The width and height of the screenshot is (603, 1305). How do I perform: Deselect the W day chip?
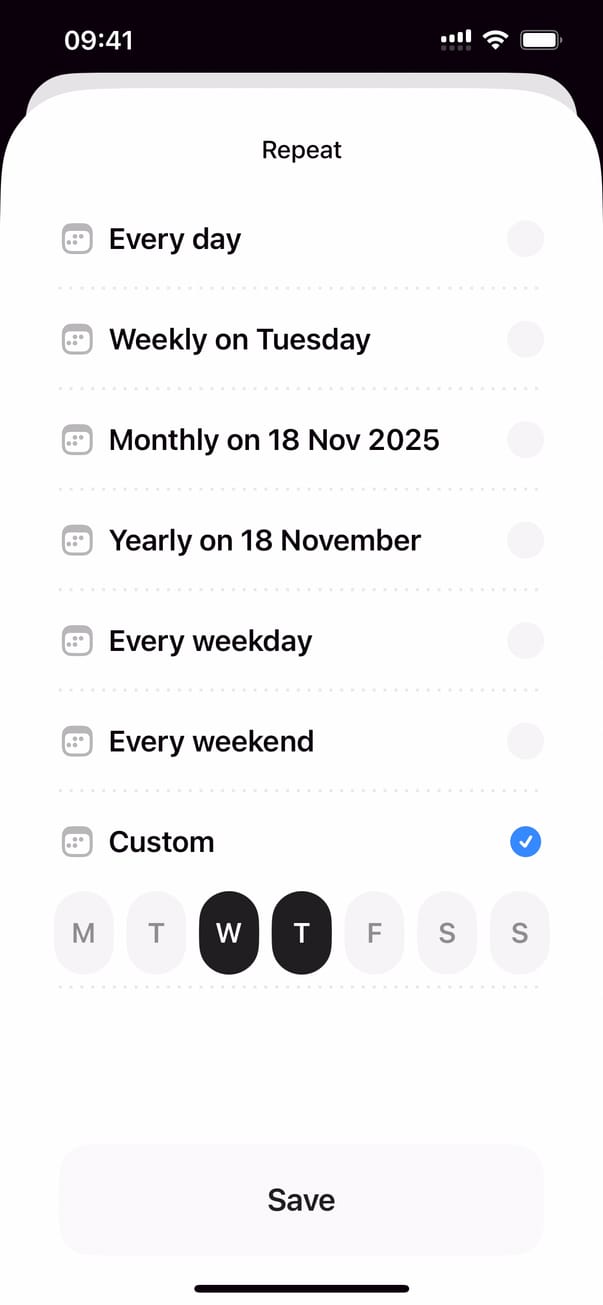coord(229,933)
